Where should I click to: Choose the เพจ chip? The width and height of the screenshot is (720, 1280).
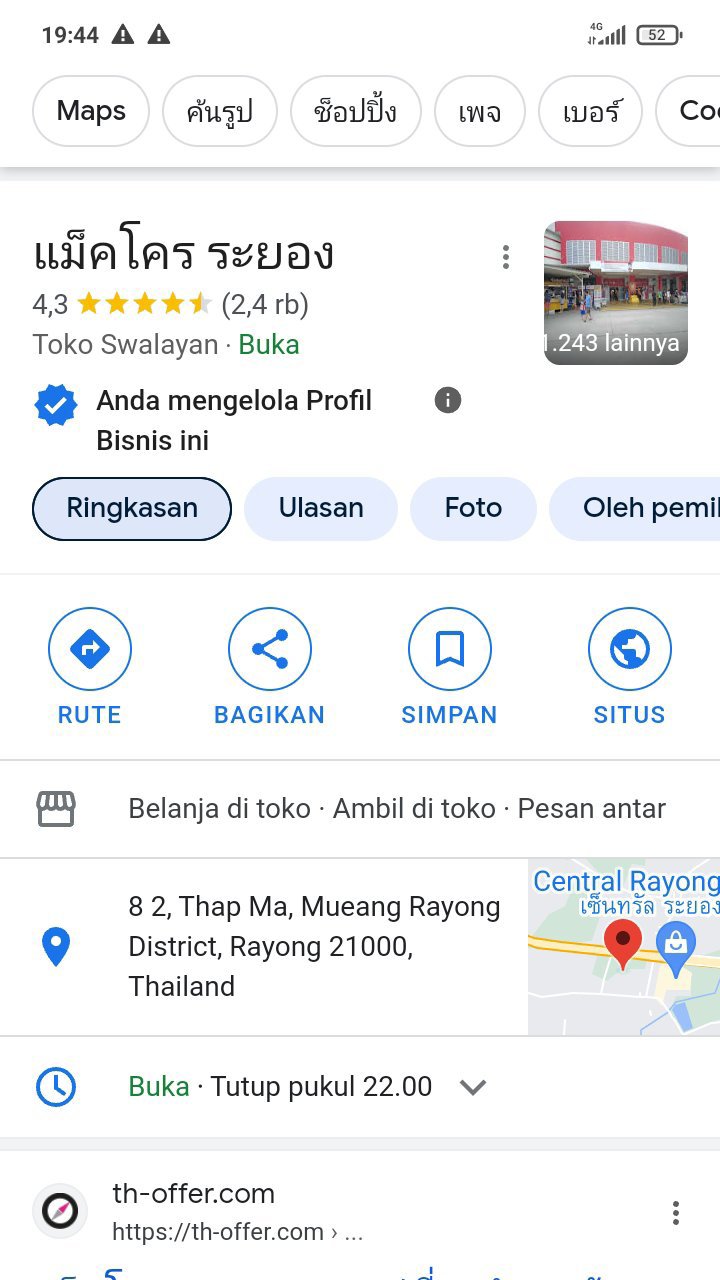click(479, 111)
